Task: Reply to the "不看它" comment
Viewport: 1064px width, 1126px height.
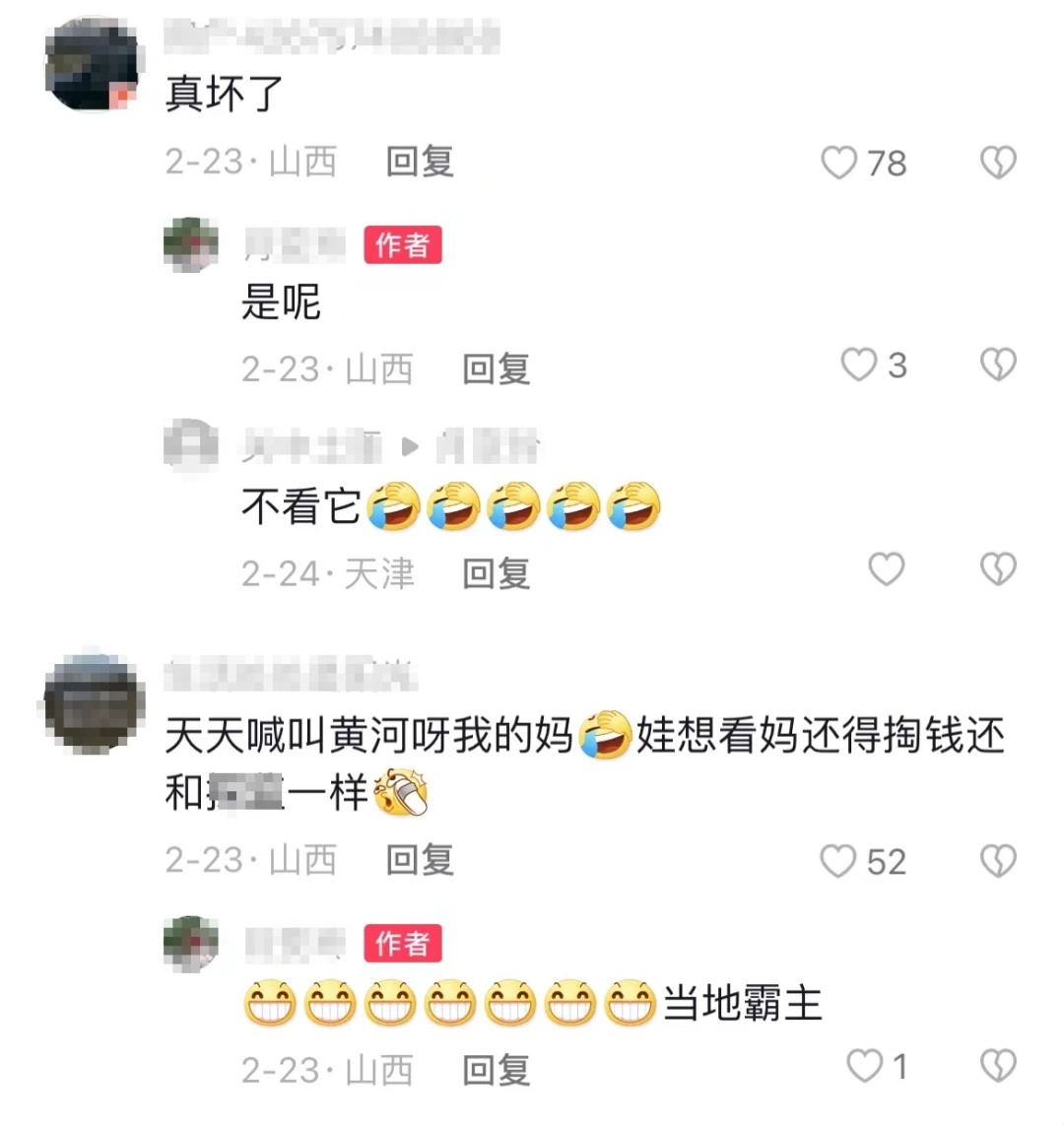Action: click(496, 574)
